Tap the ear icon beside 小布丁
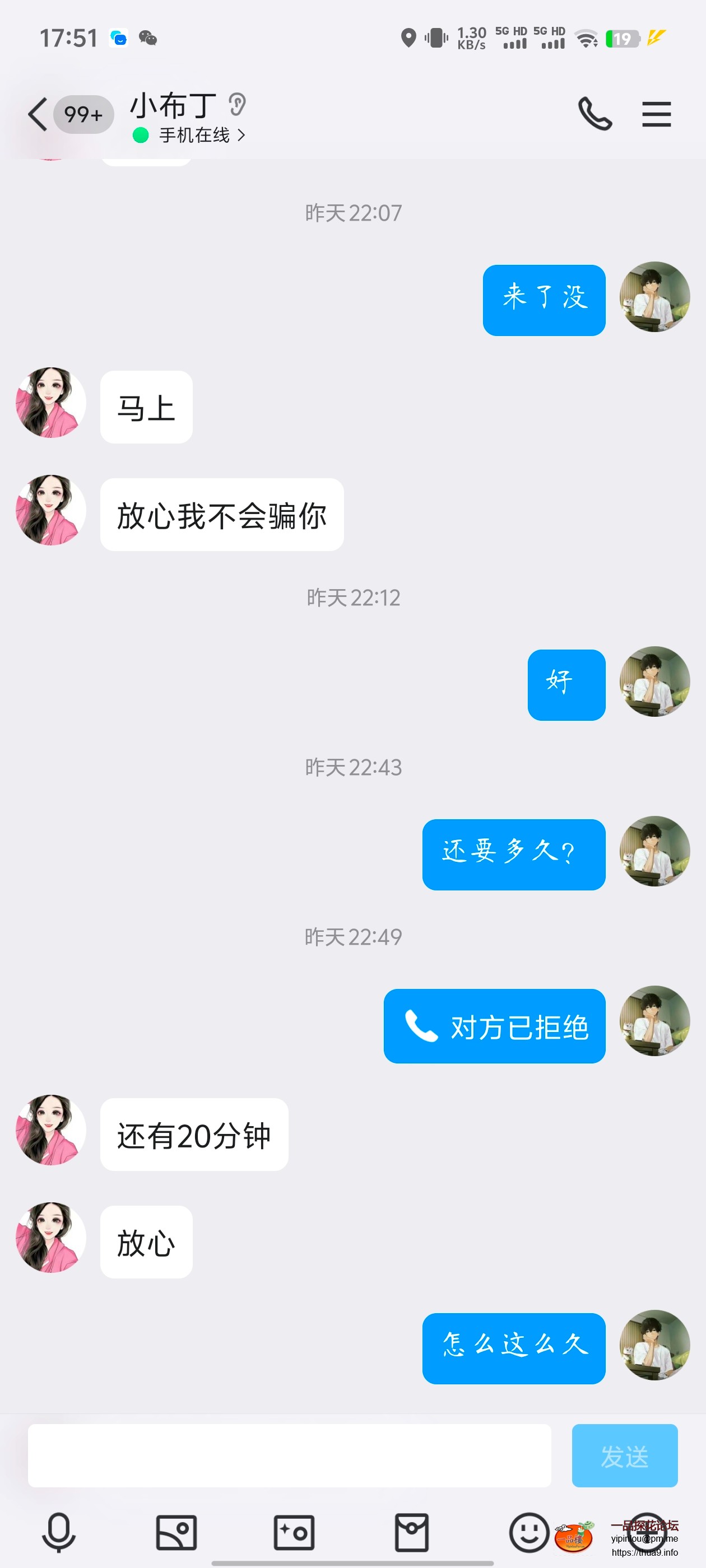Screen dimensions: 706x1568 click(x=236, y=105)
